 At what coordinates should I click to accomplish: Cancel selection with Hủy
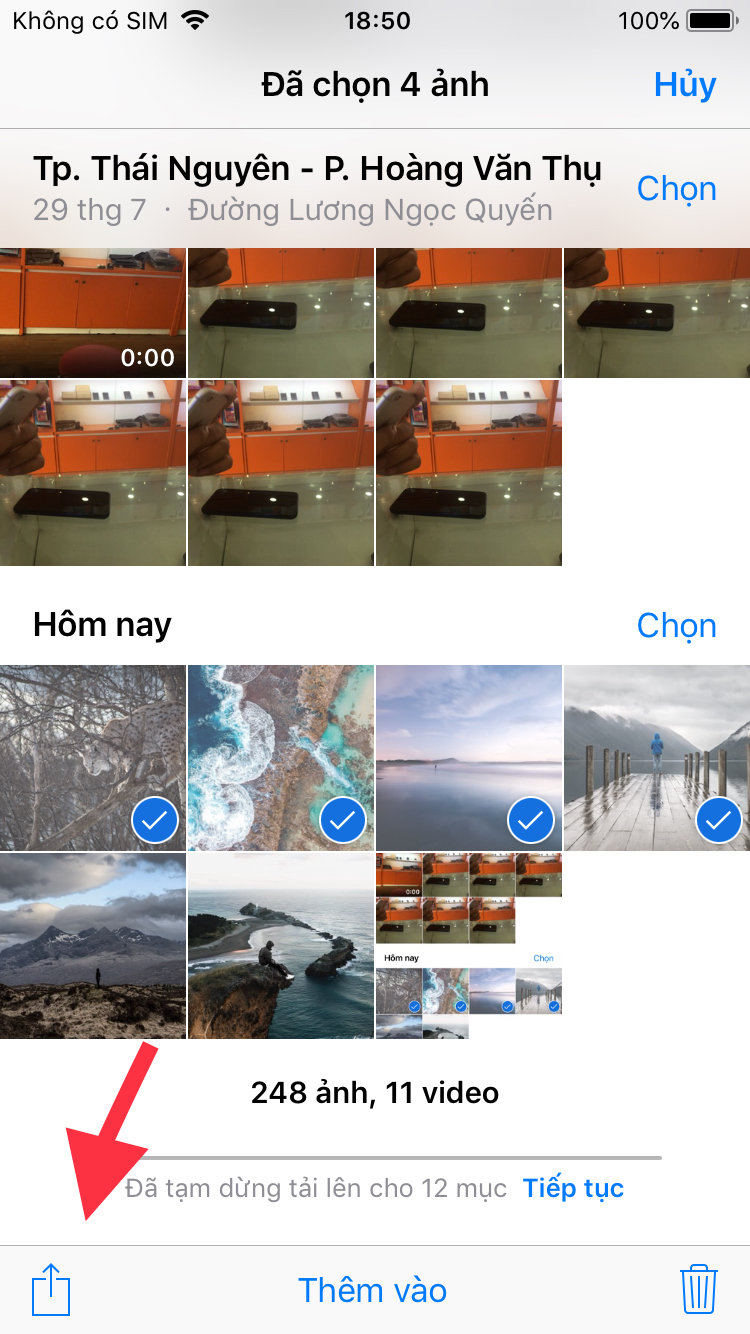coord(685,85)
